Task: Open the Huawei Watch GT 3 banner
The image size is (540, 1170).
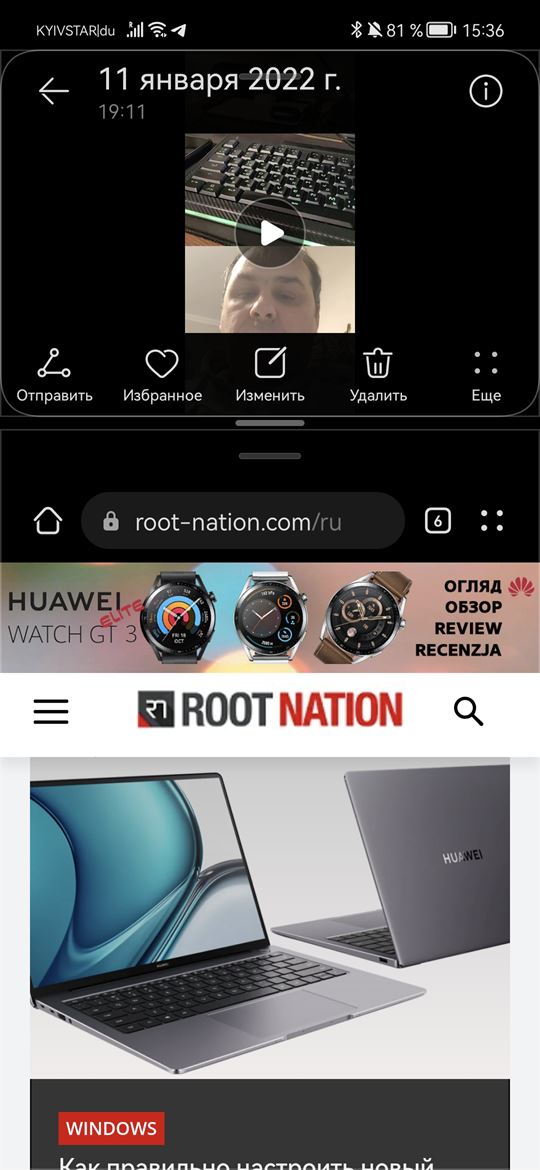Action: click(270, 618)
